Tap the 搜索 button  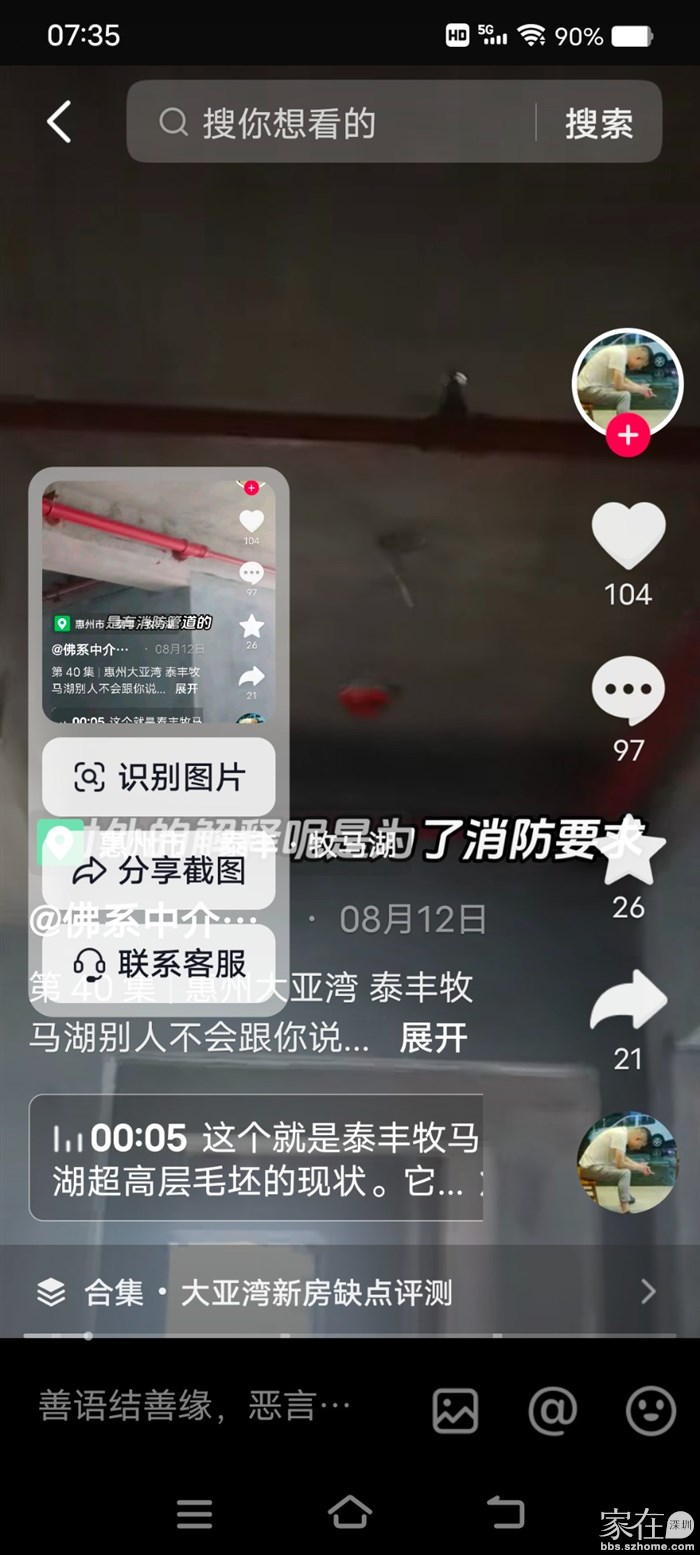click(598, 123)
